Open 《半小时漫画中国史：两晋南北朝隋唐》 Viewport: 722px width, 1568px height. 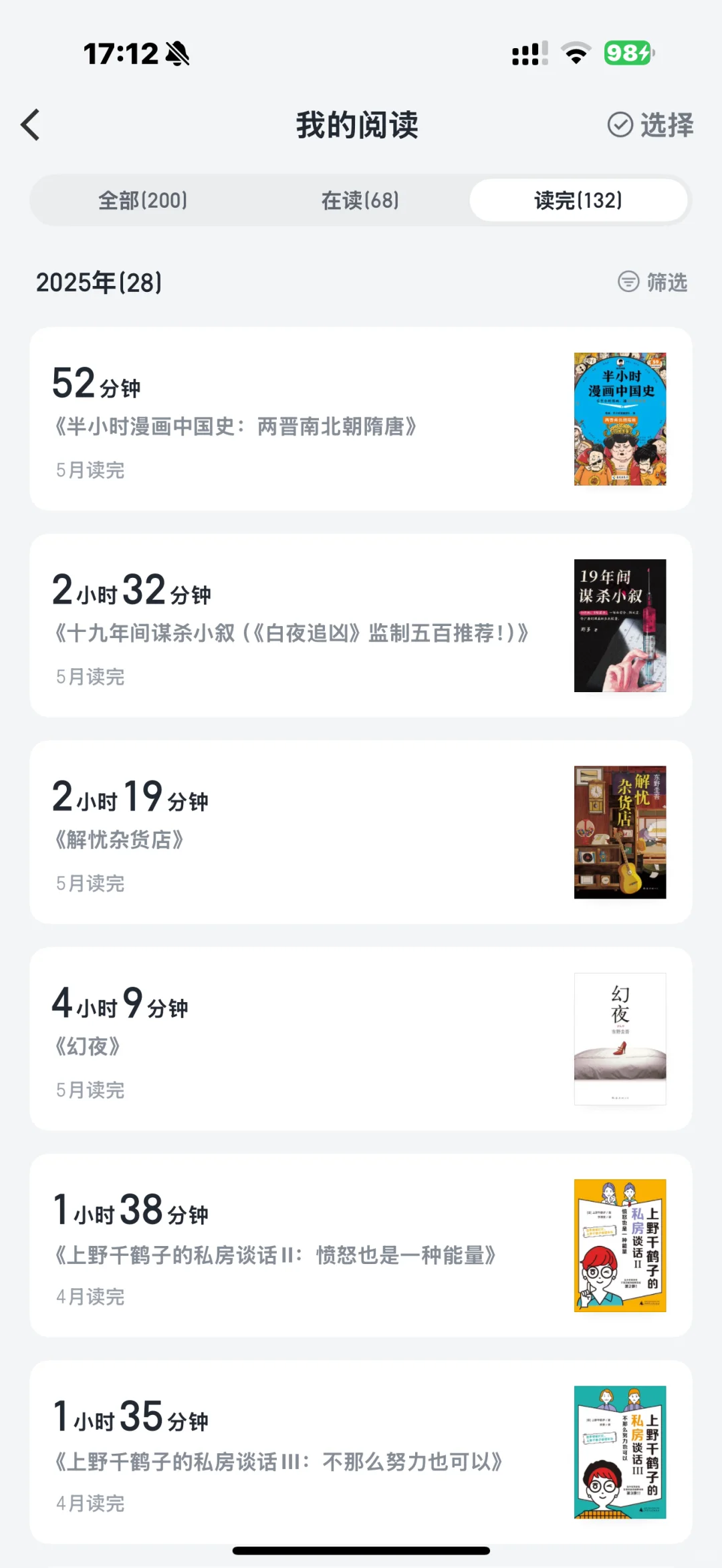point(361,419)
